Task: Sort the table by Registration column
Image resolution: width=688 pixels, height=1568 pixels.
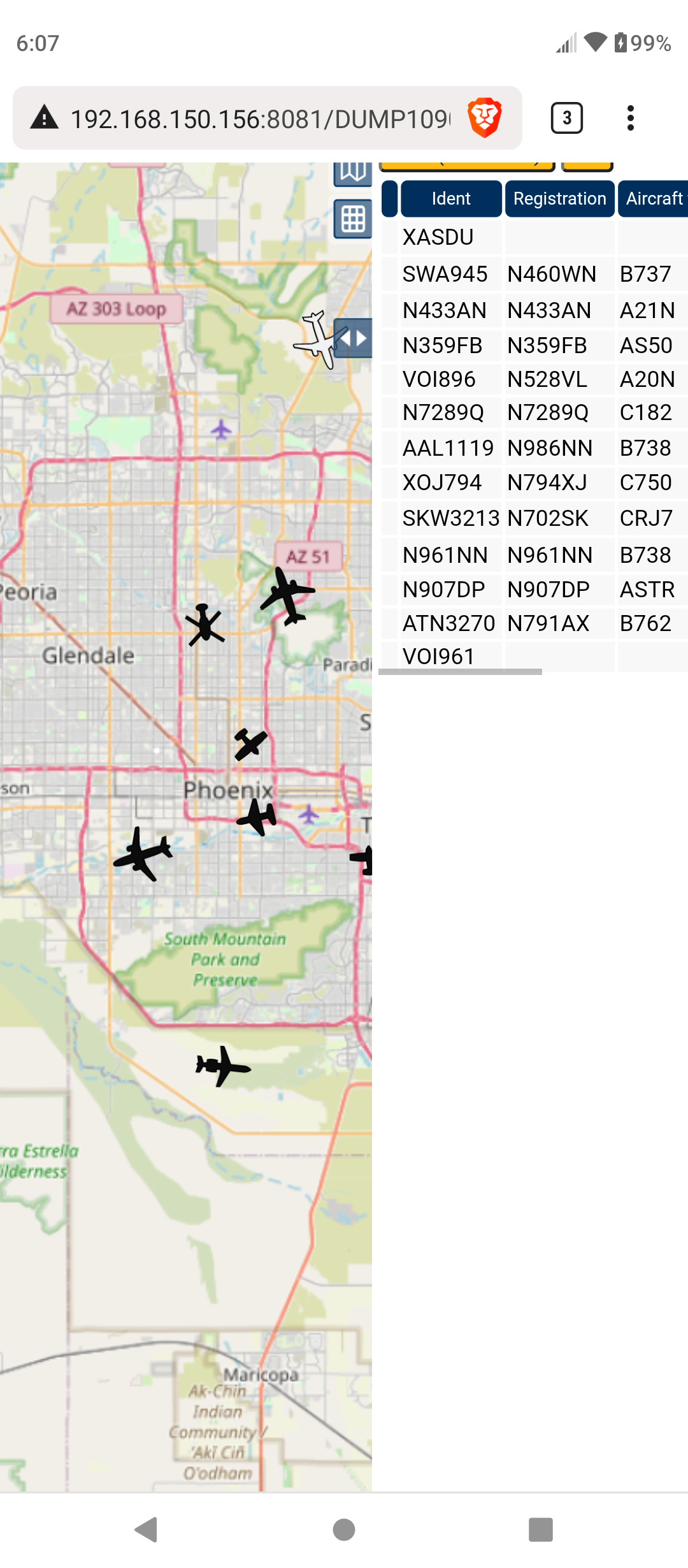Action: (x=559, y=199)
